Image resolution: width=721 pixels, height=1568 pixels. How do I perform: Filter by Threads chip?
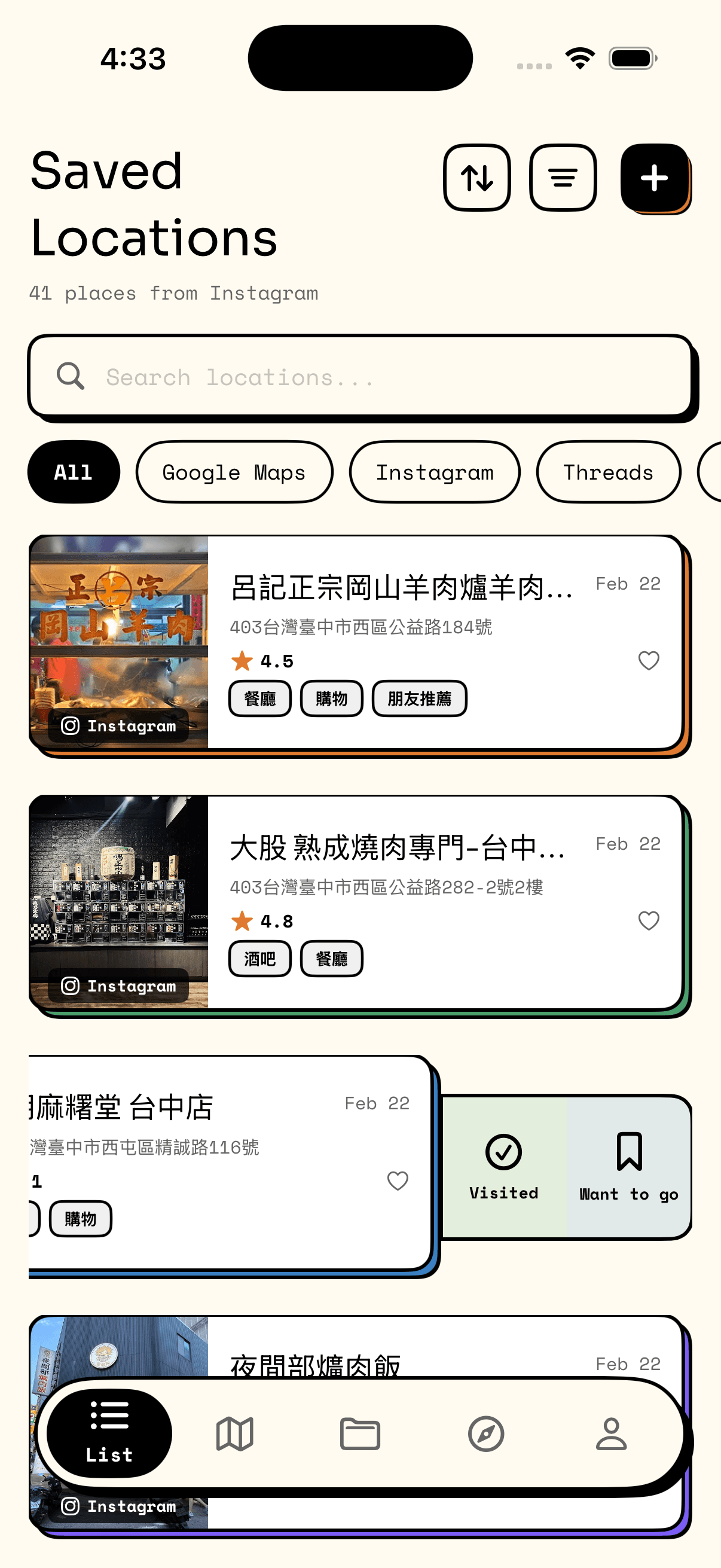608,472
